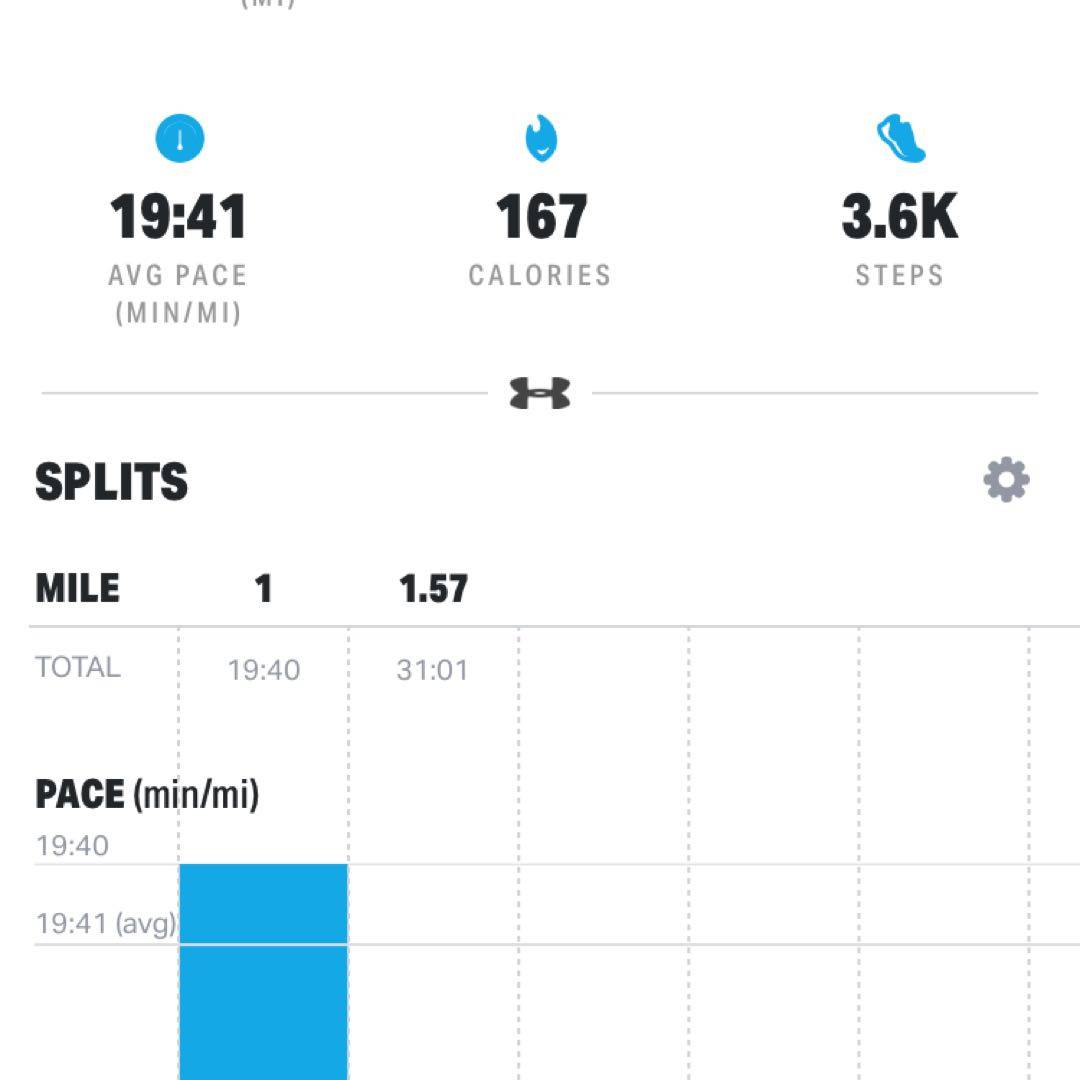Screen dimensions: 1080x1080
Task: Open the splits settings gear
Action: (x=1006, y=481)
